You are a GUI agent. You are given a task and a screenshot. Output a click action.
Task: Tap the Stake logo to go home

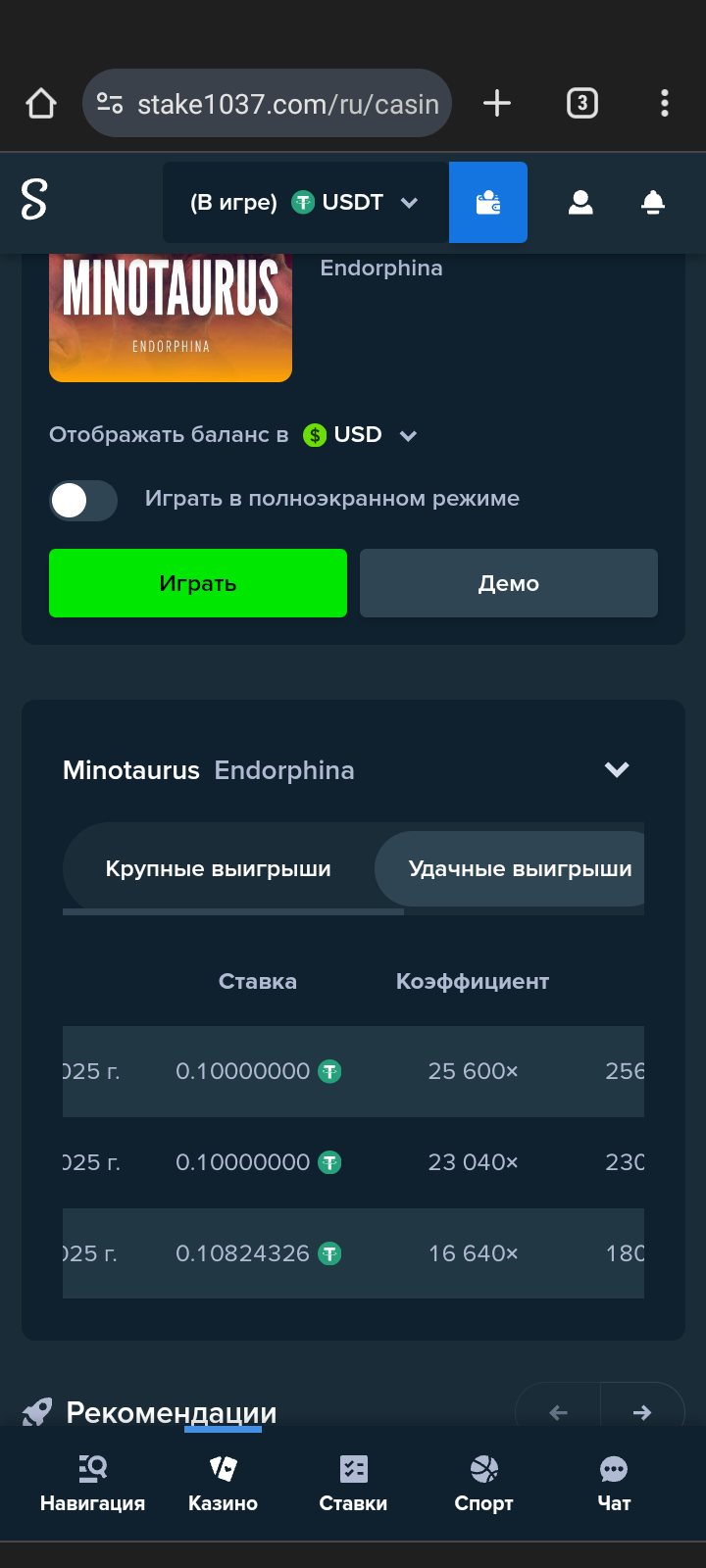pos(34,201)
